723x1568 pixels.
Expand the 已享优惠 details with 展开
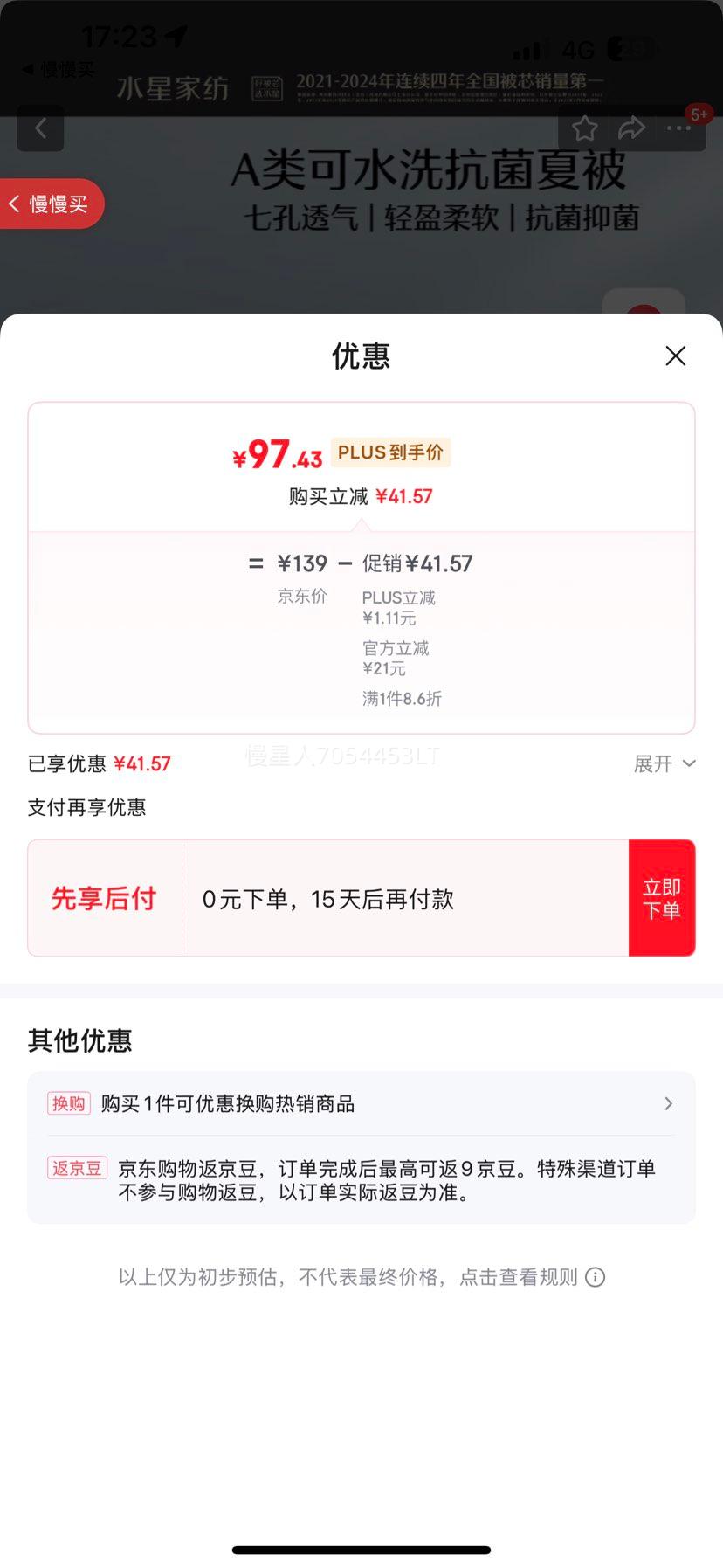click(x=664, y=763)
